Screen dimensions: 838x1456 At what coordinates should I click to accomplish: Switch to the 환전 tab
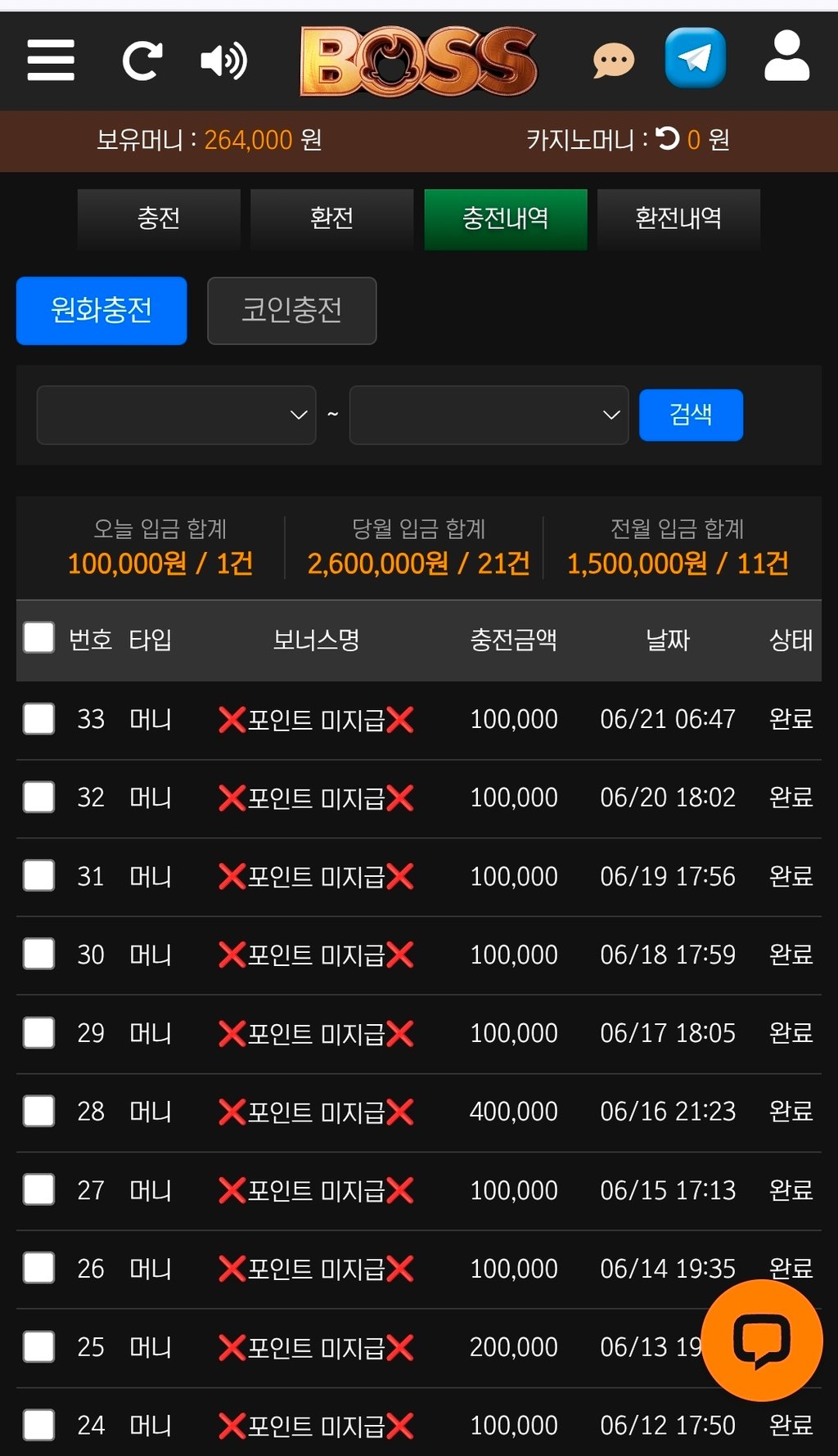[x=331, y=218]
